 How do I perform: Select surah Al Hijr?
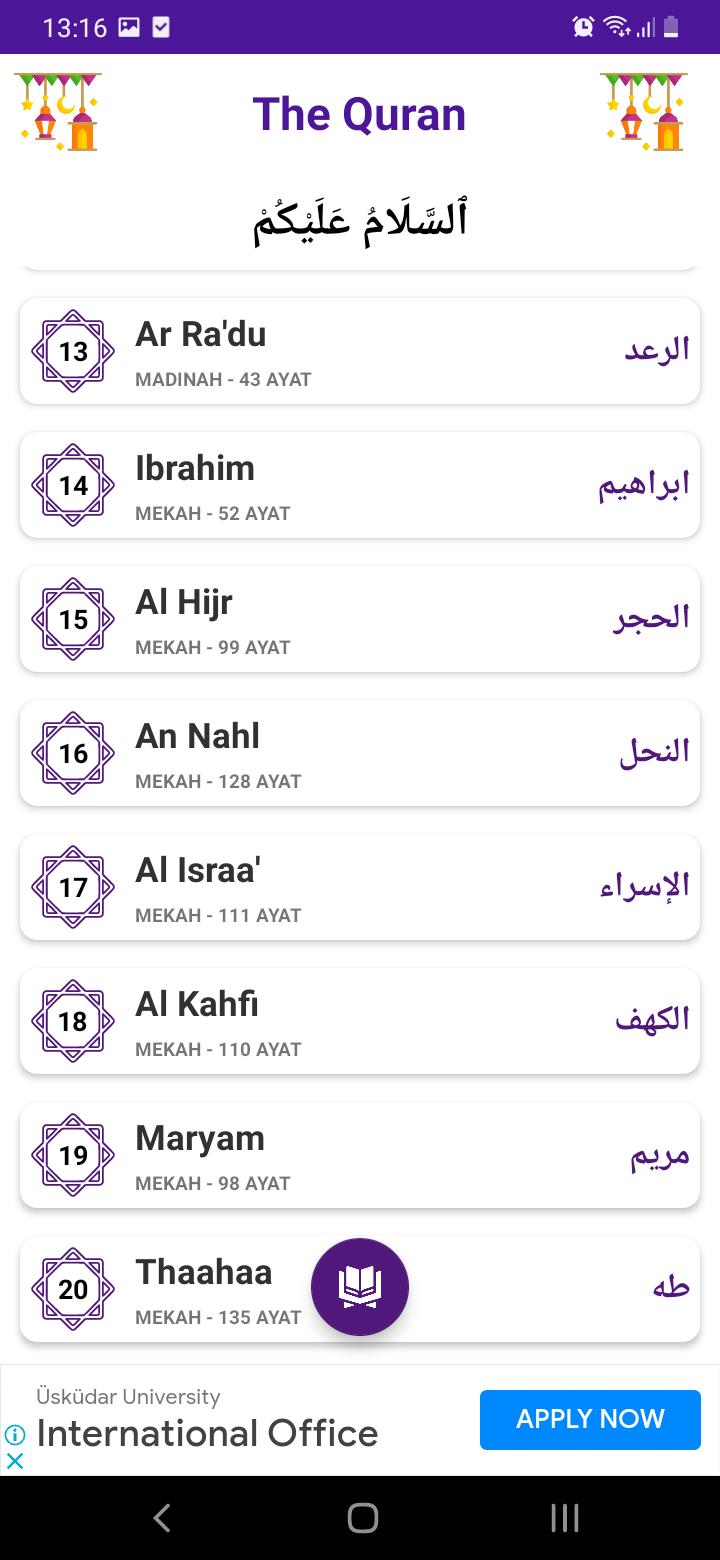360,619
